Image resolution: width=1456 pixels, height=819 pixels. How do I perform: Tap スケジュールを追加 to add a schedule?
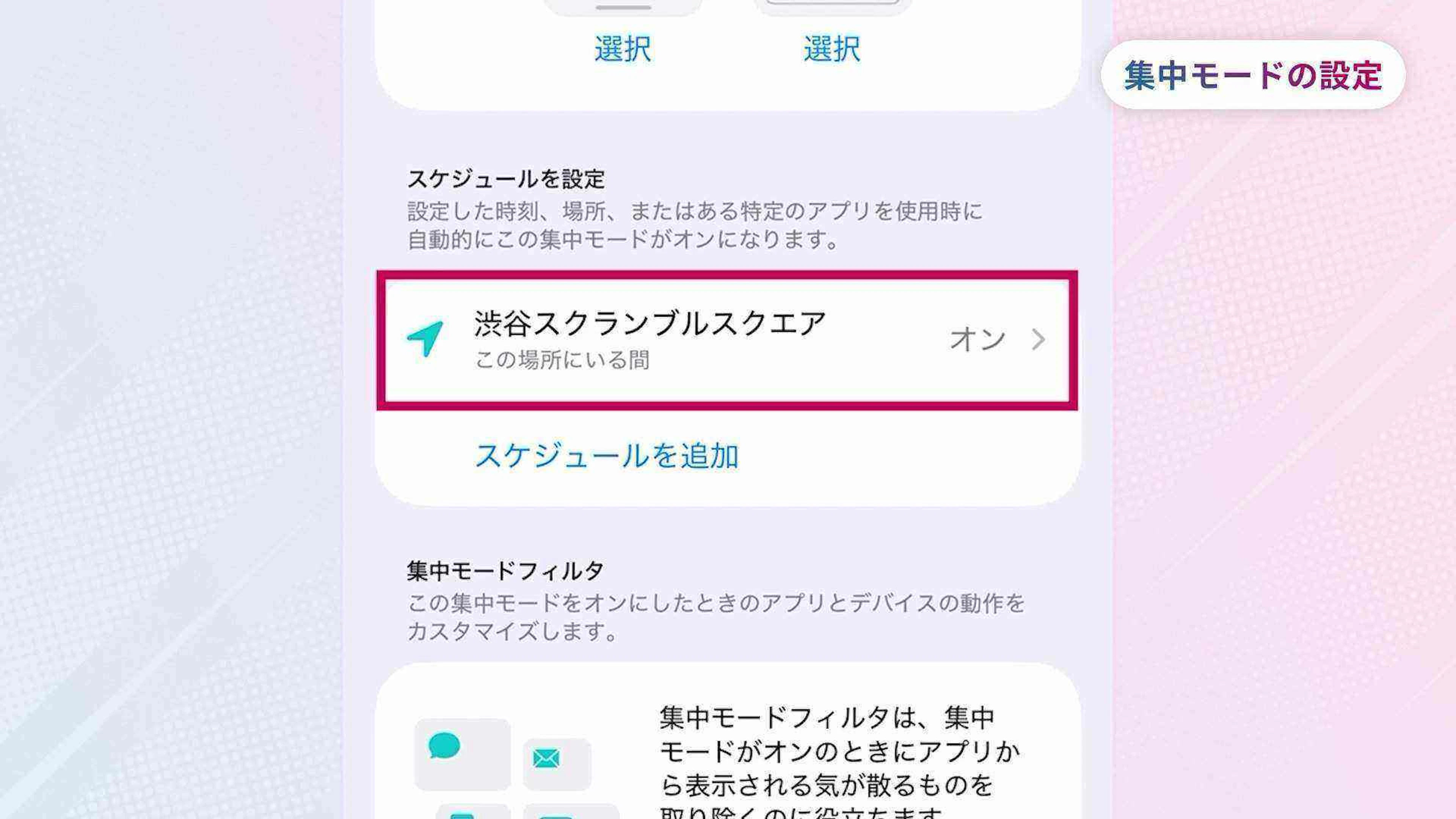(607, 455)
